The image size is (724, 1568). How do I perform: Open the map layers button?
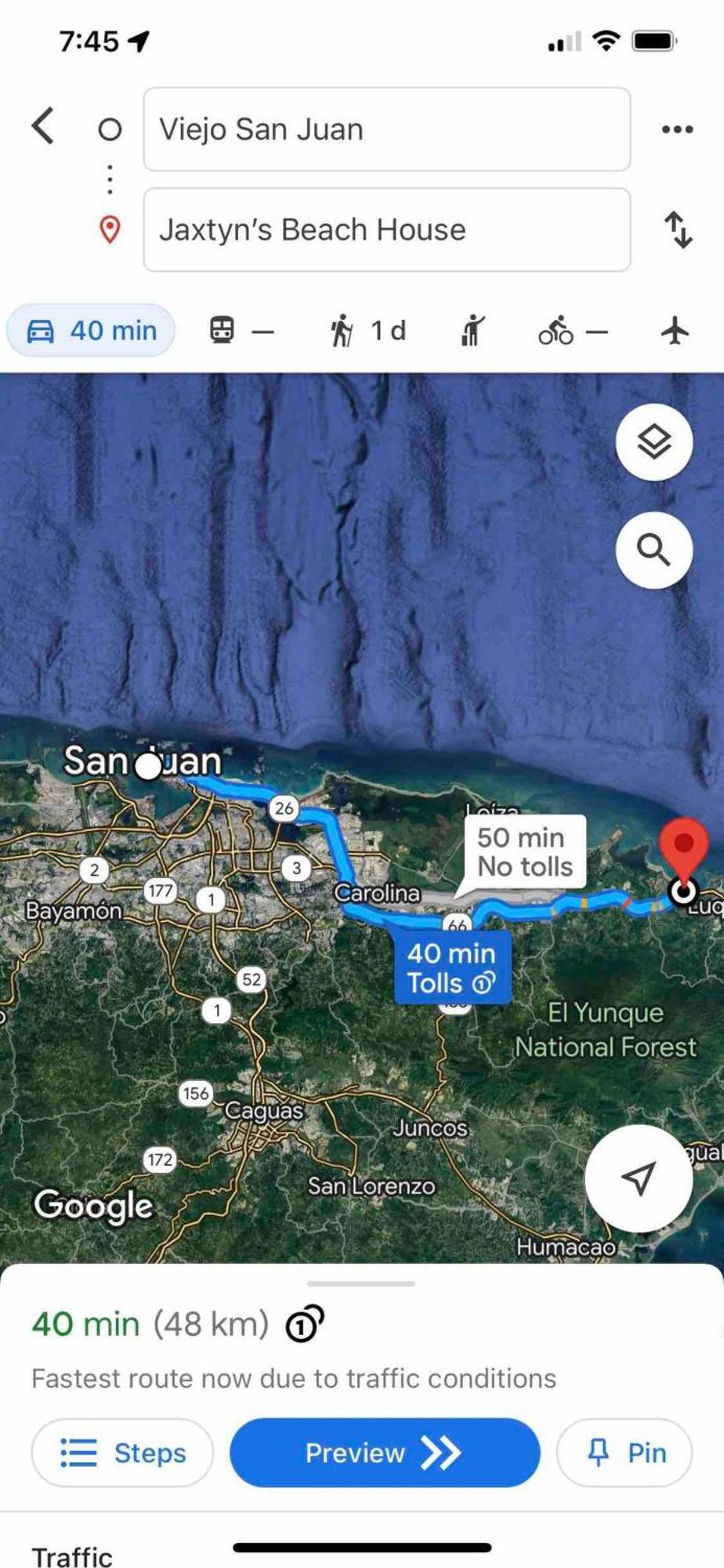pos(654,442)
